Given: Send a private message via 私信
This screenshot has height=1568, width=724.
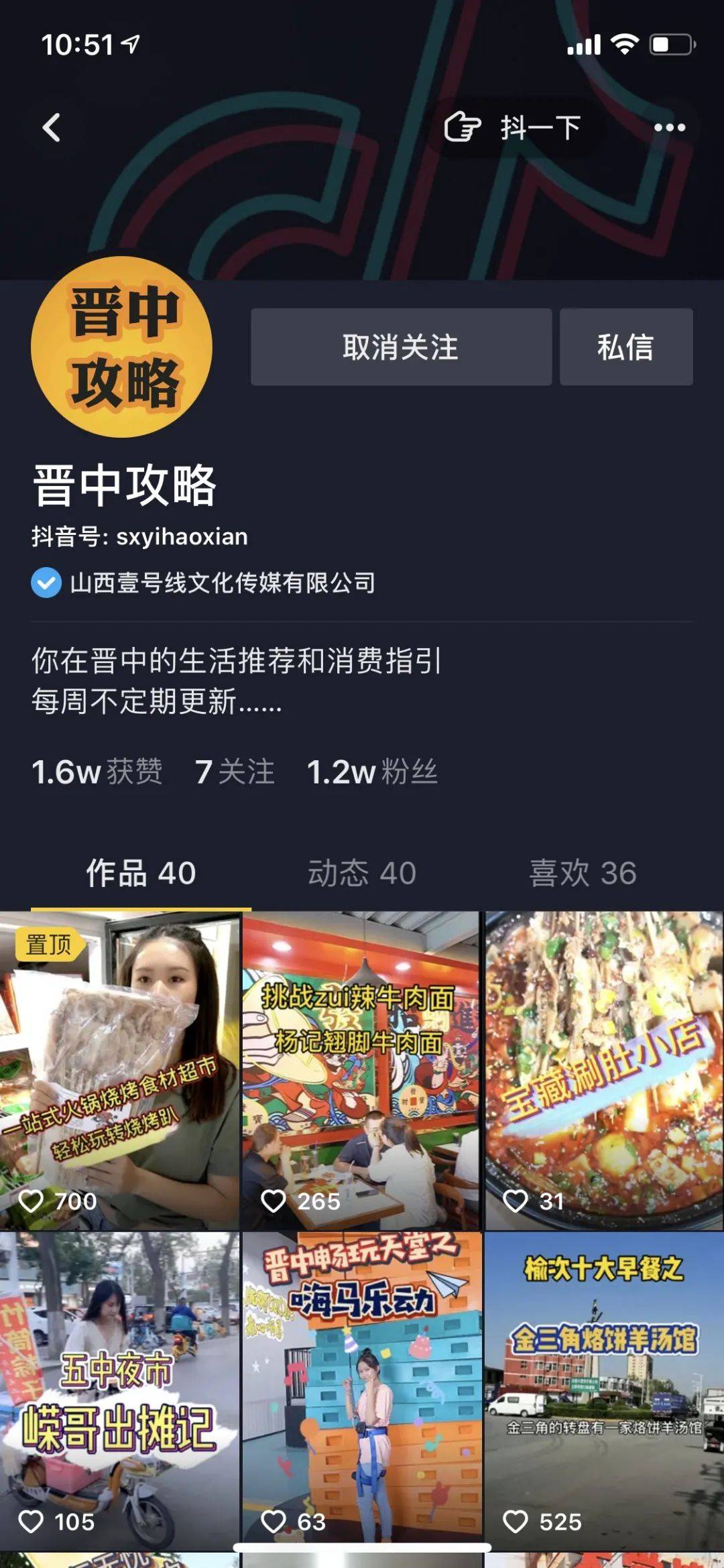Looking at the screenshot, I should (x=626, y=347).
